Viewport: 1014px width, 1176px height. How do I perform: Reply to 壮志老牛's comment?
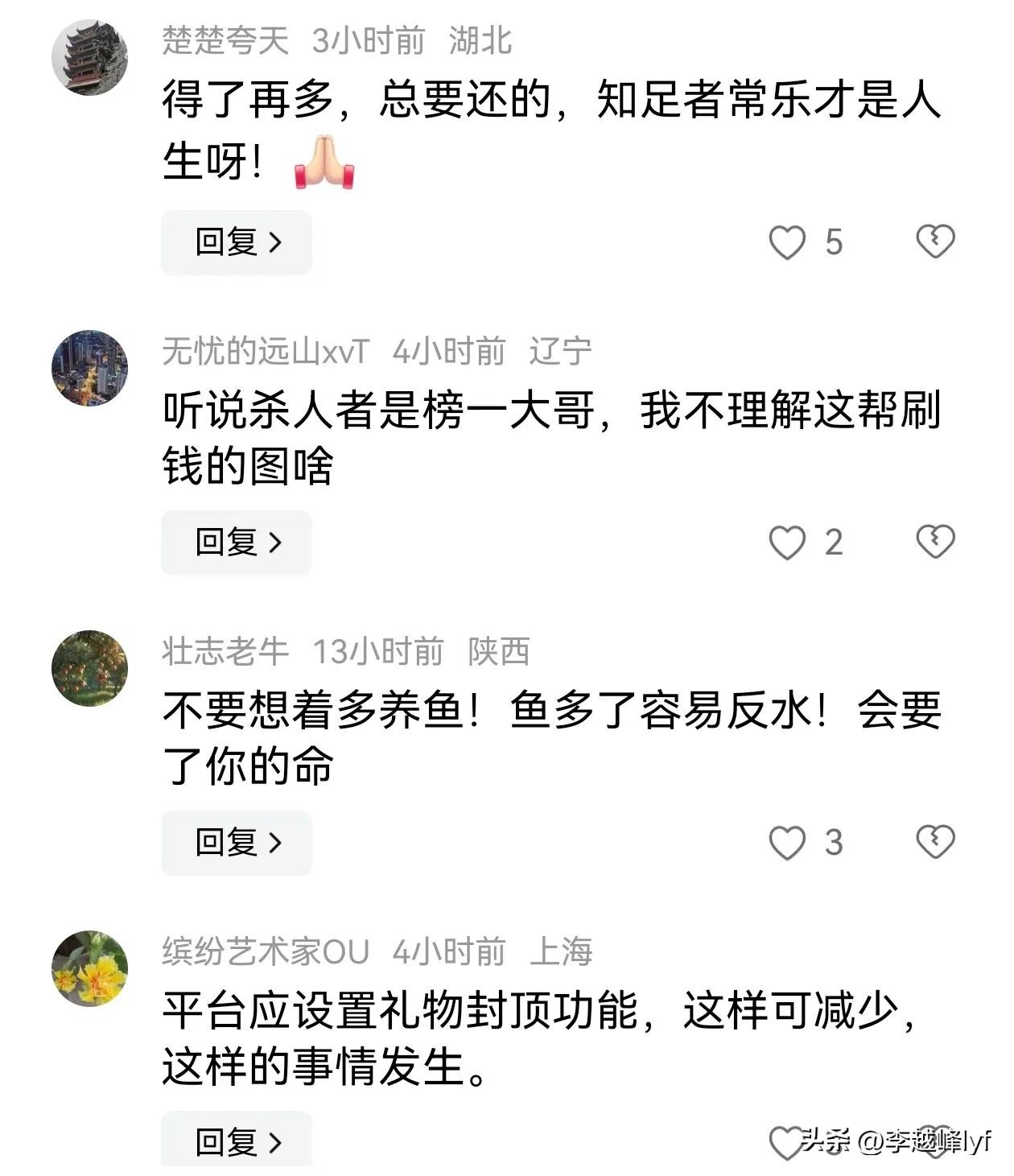pos(237,843)
